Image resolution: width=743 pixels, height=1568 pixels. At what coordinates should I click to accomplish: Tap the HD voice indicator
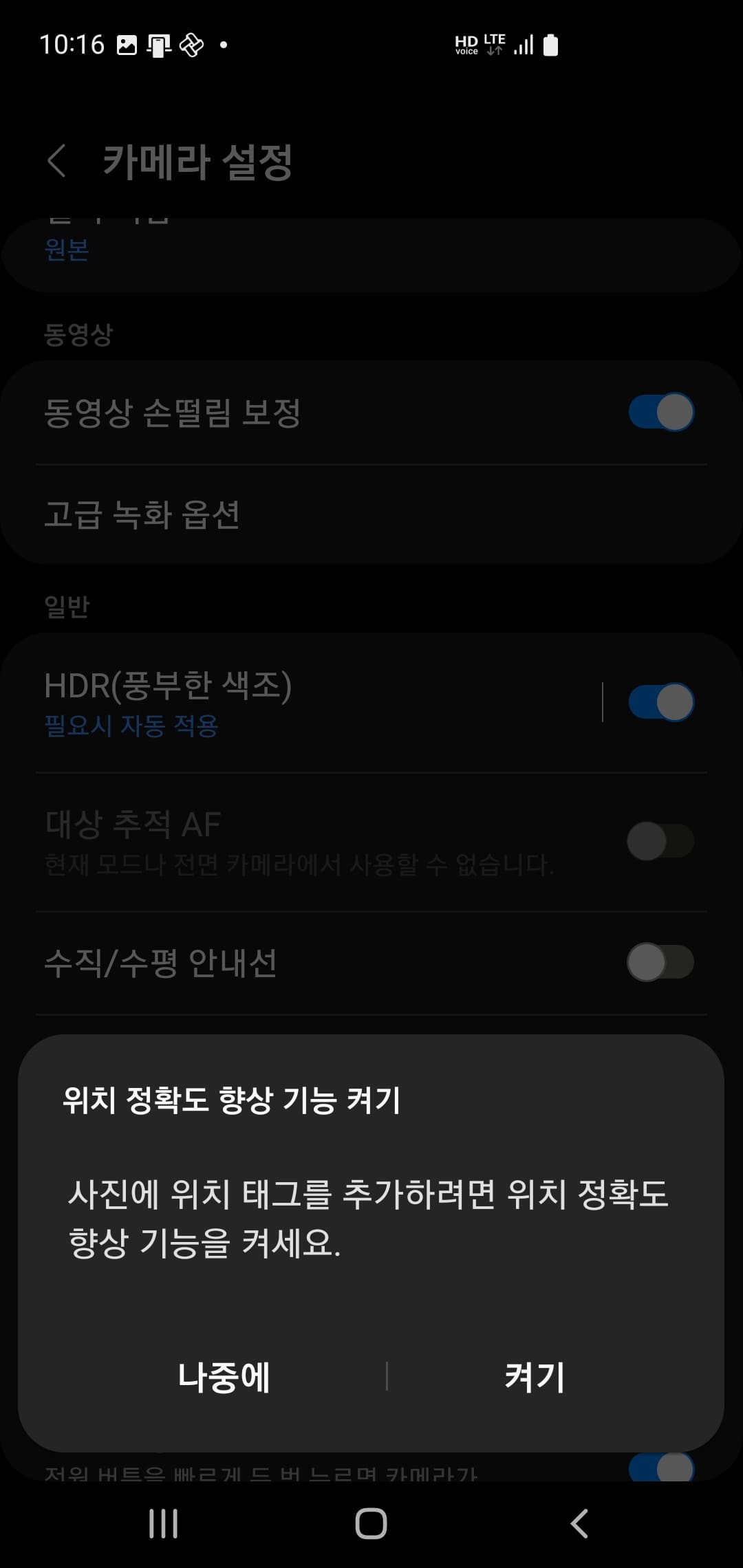click(x=465, y=44)
